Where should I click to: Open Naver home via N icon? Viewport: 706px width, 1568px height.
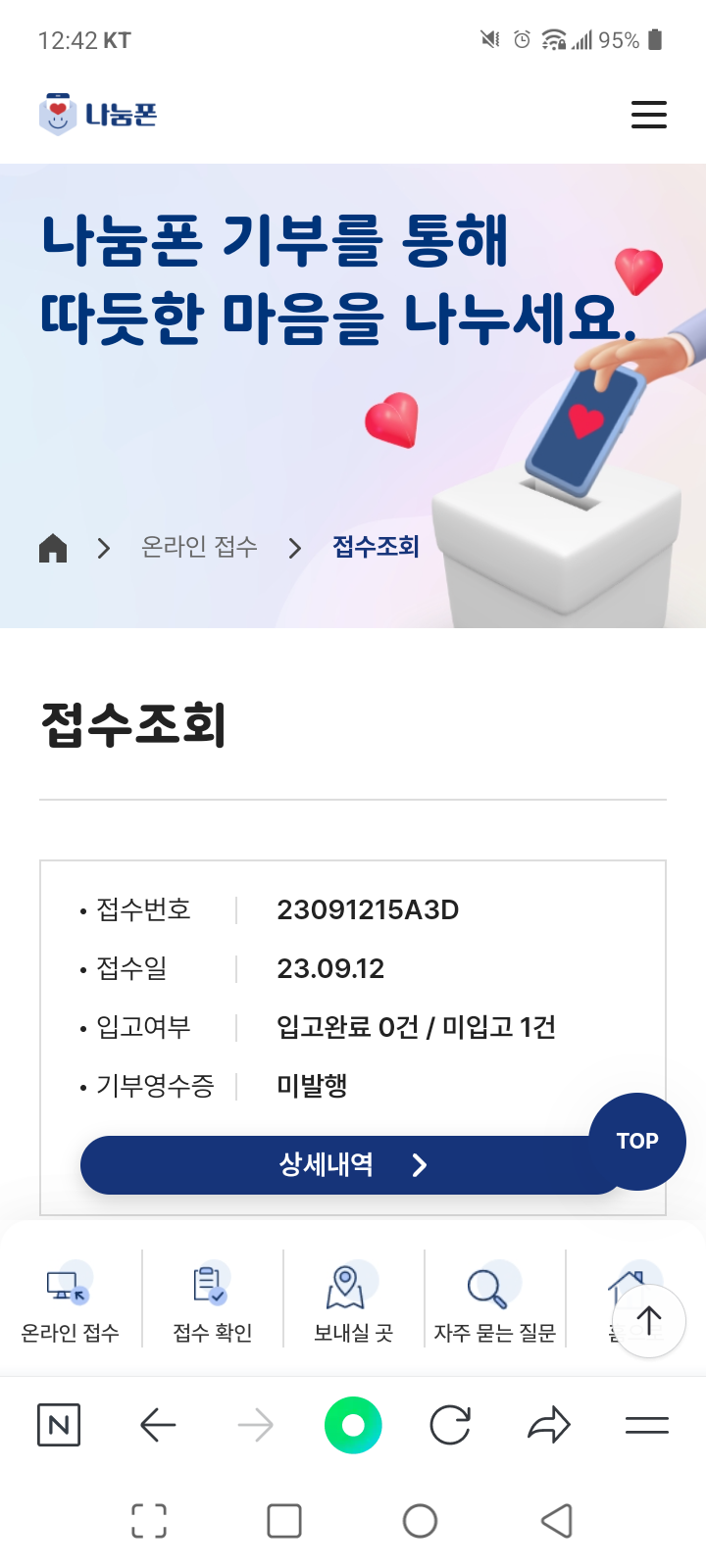[x=59, y=1425]
